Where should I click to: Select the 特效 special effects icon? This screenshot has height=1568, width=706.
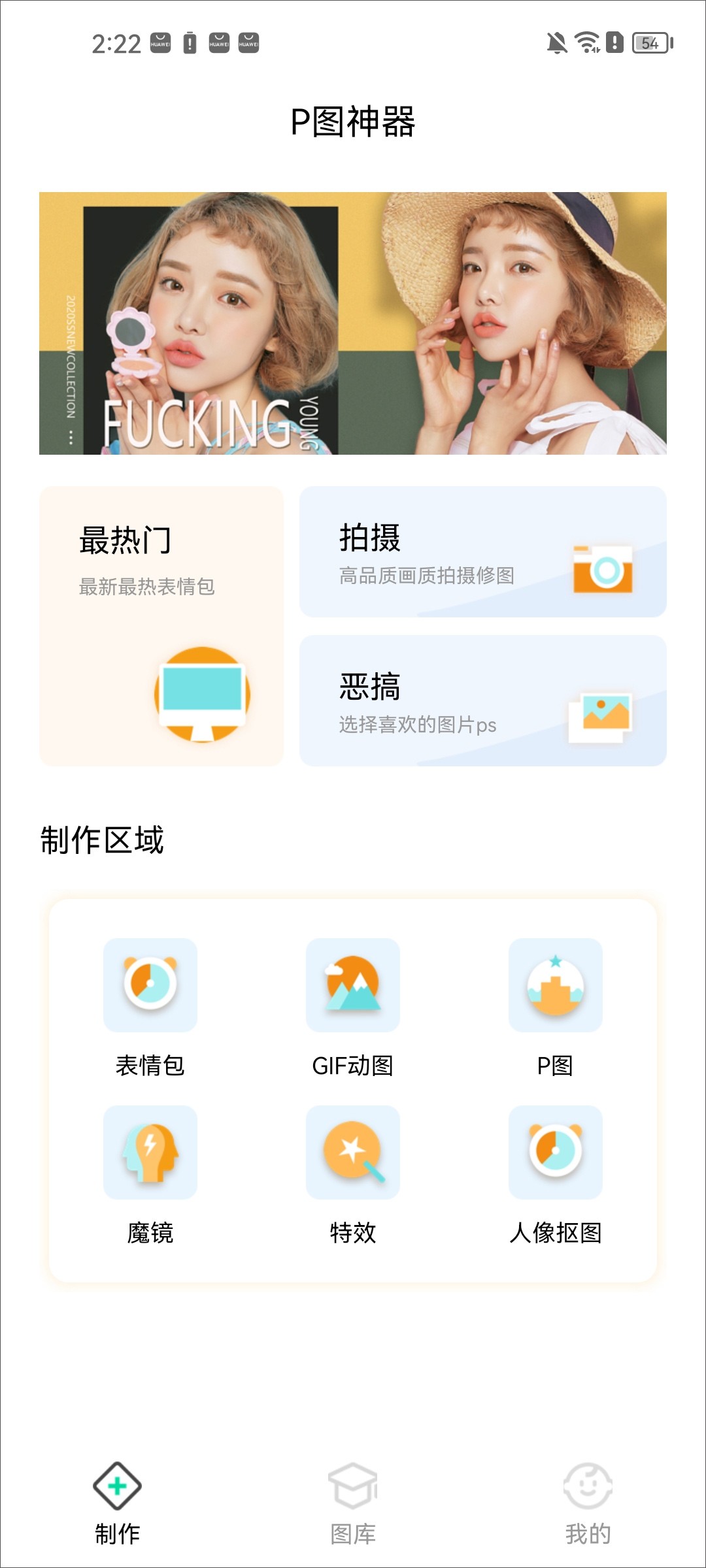point(352,1153)
